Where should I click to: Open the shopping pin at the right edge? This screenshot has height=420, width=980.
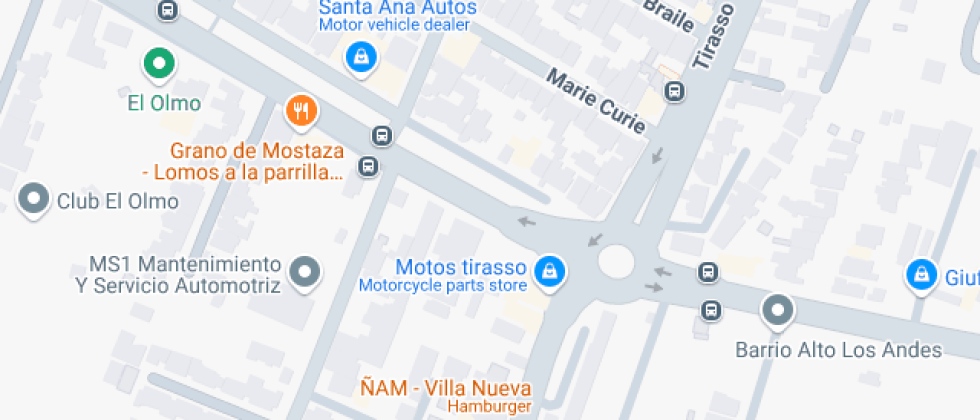919,274
